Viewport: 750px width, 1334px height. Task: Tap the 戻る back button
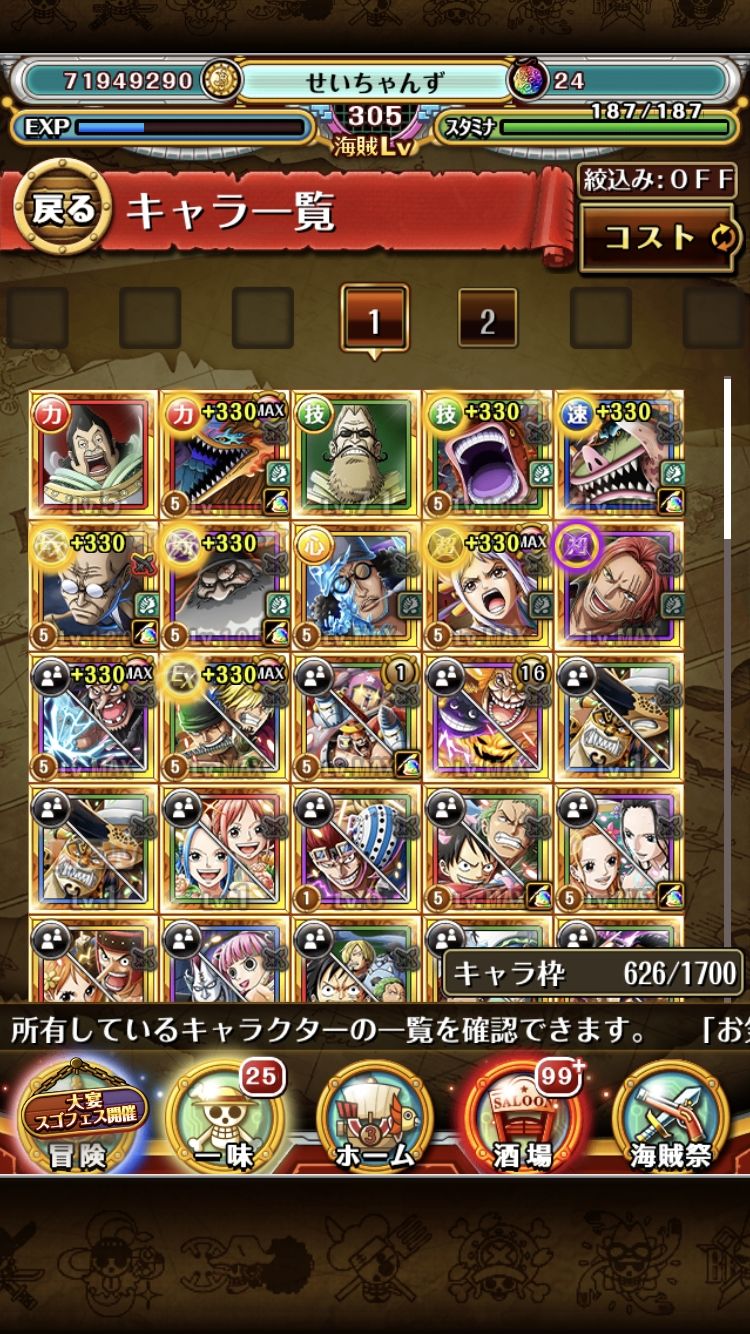pyautogui.click(x=63, y=210)
